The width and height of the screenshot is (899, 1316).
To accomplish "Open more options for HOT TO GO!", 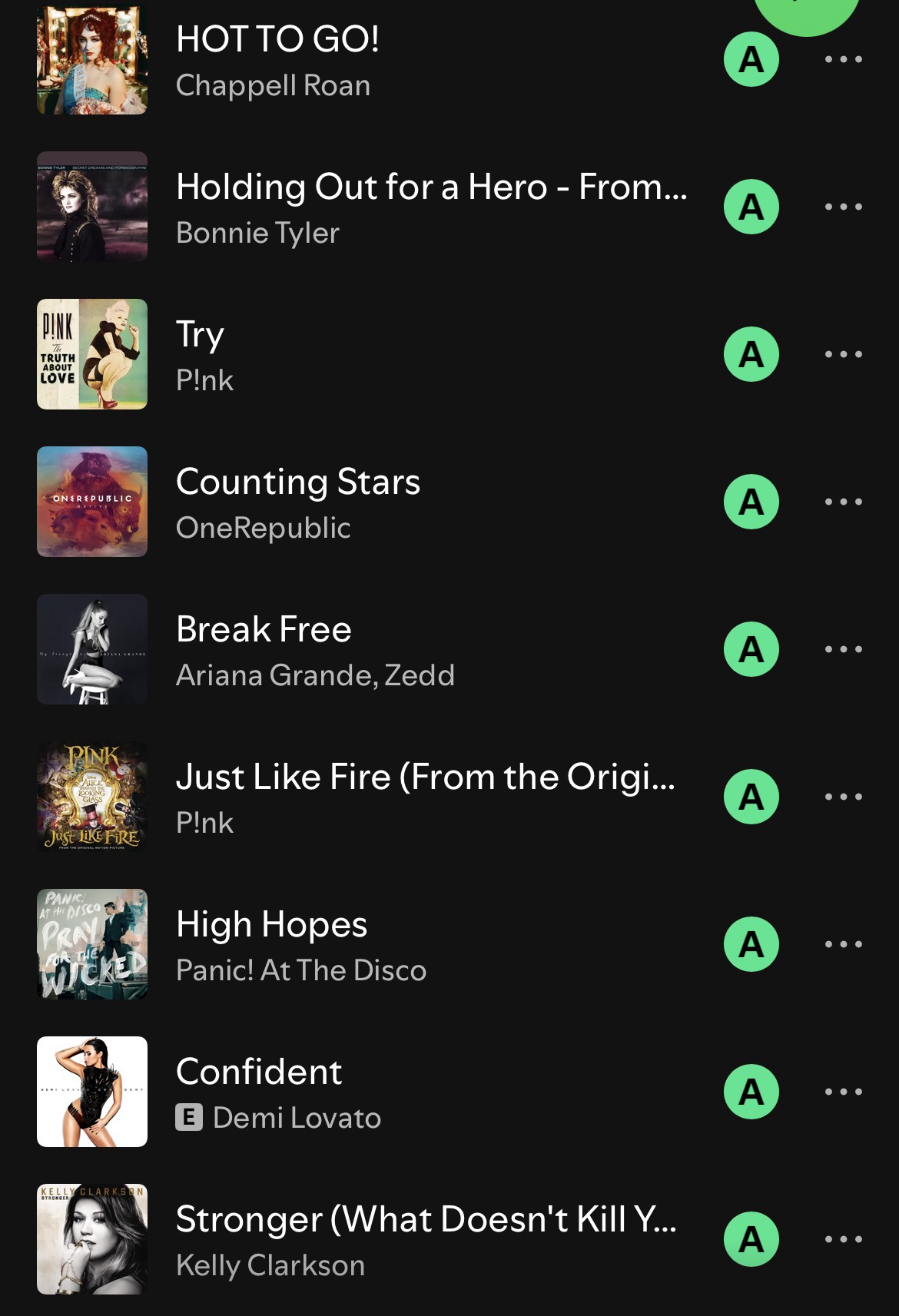I will click(x=843, y=59).
